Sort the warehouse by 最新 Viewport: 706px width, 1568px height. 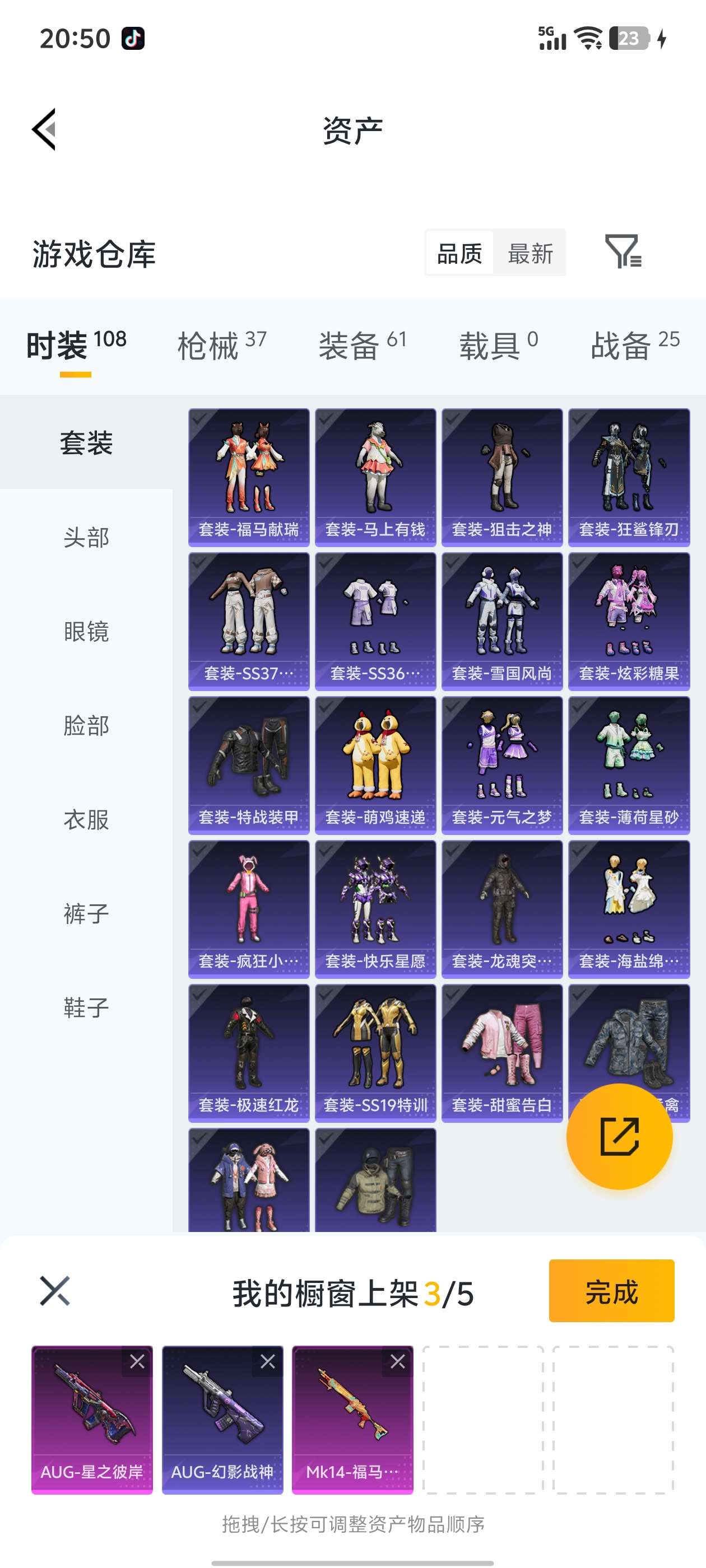530,253
